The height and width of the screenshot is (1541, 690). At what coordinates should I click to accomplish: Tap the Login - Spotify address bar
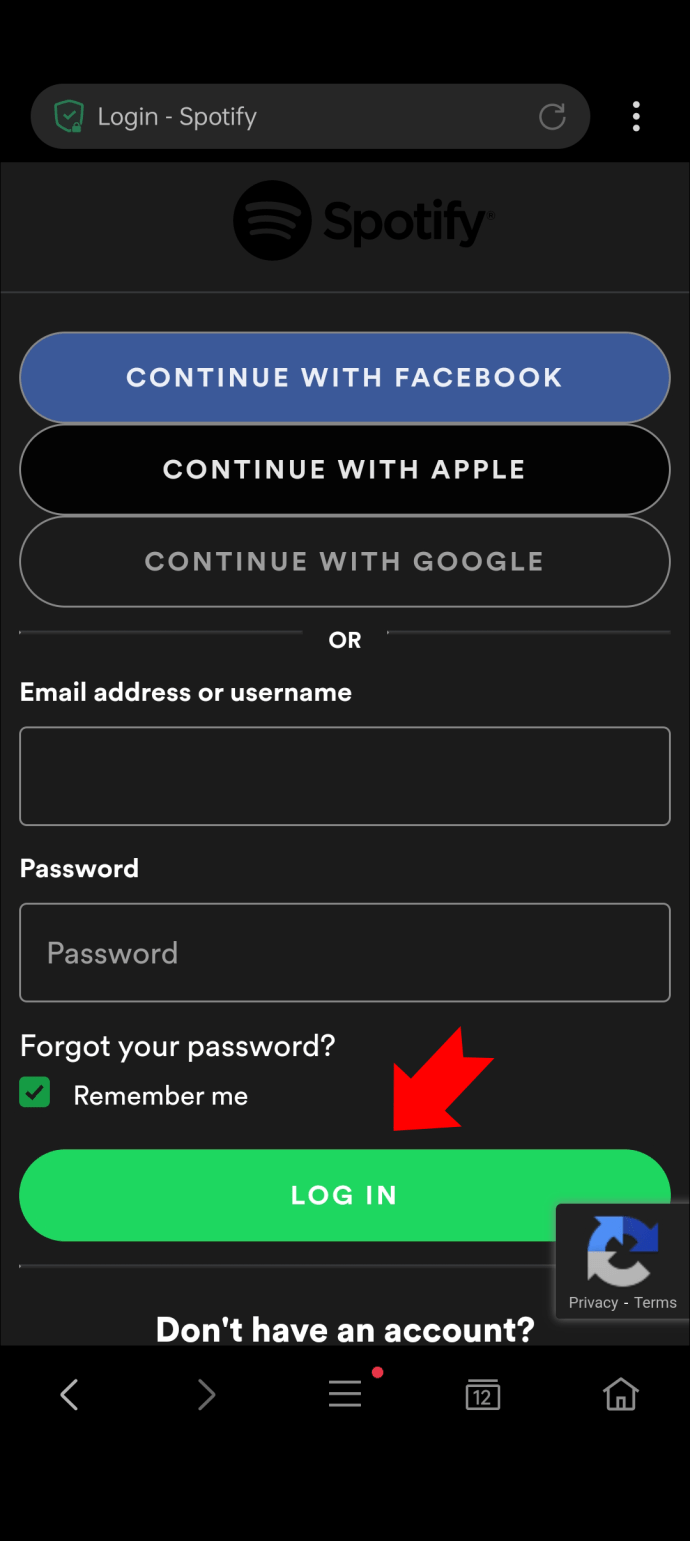pos(310,117)
